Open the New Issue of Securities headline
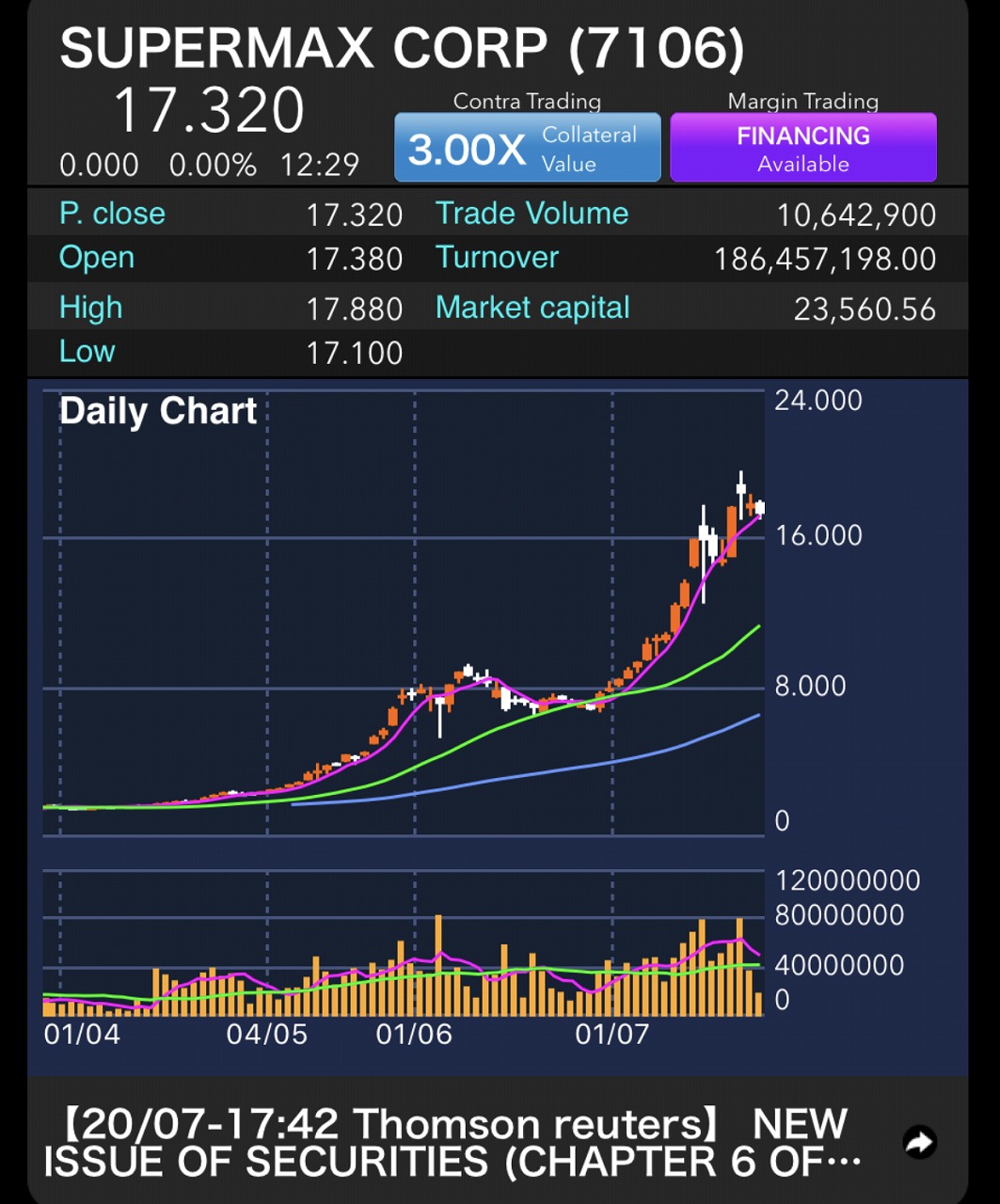The height and width of the screenshot is (1204, 1000). (452, 1143)
